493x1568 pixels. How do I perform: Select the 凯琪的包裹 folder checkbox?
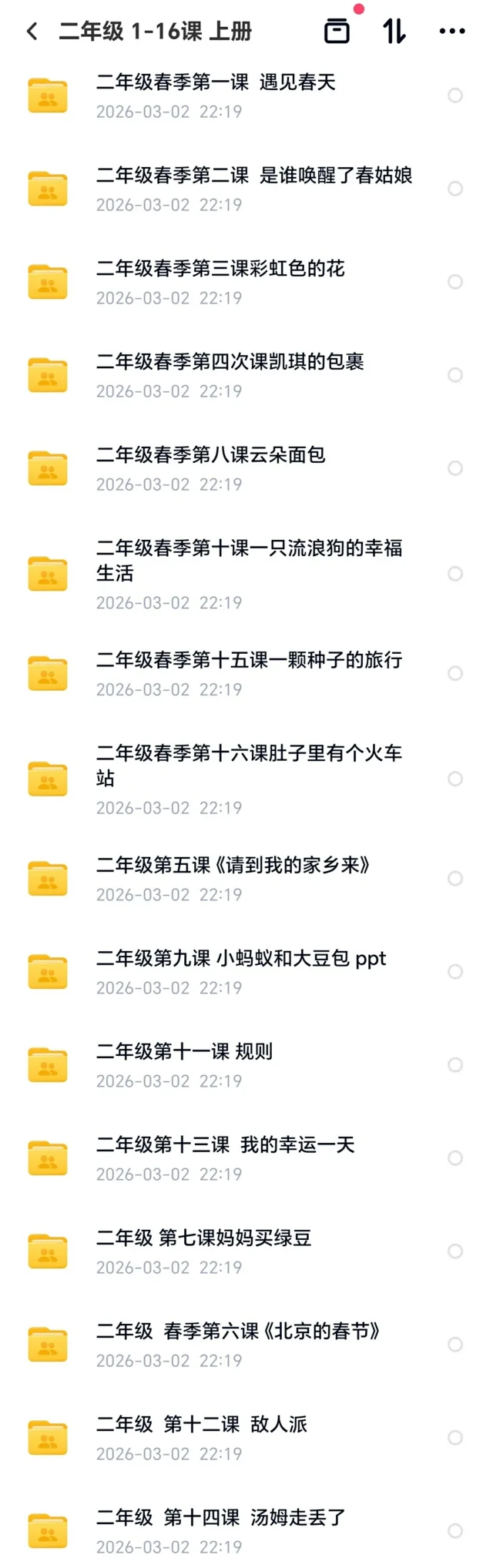(455, 375)
